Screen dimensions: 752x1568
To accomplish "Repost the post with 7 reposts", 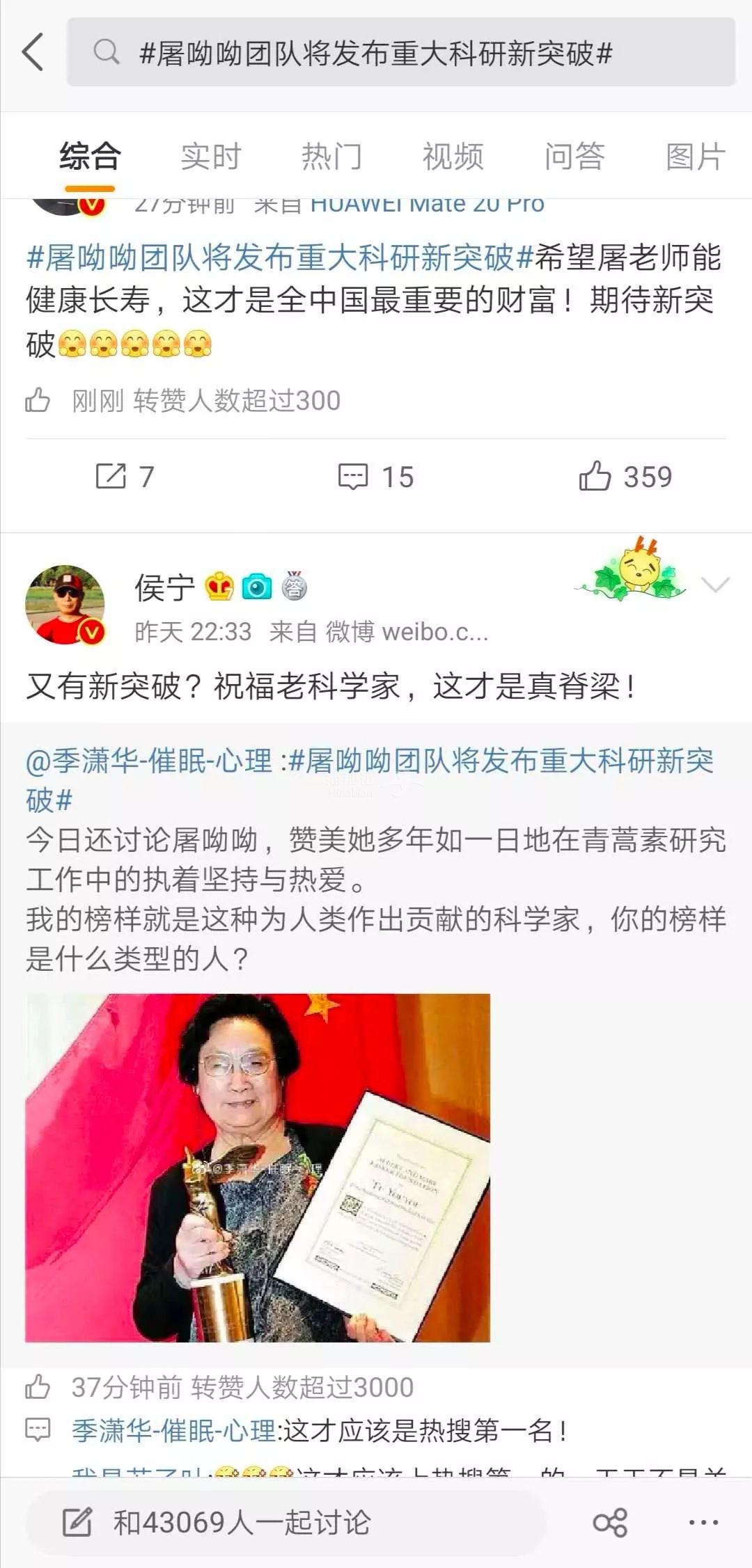I will coord(124,477).
